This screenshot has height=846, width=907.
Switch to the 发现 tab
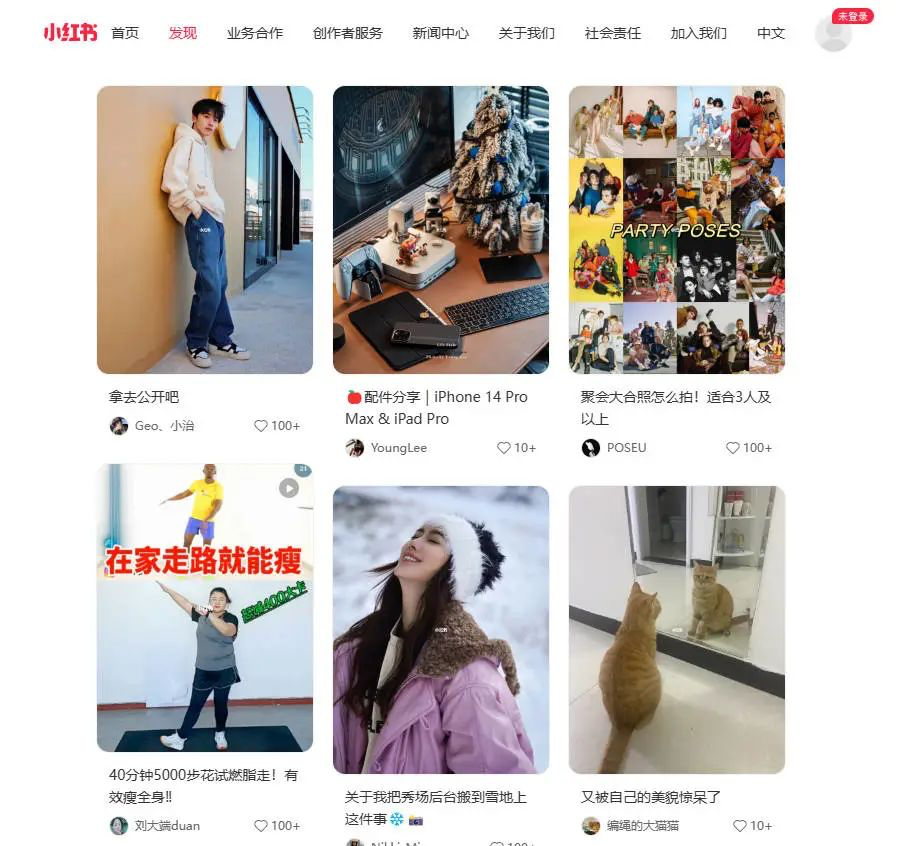[183, 33]
